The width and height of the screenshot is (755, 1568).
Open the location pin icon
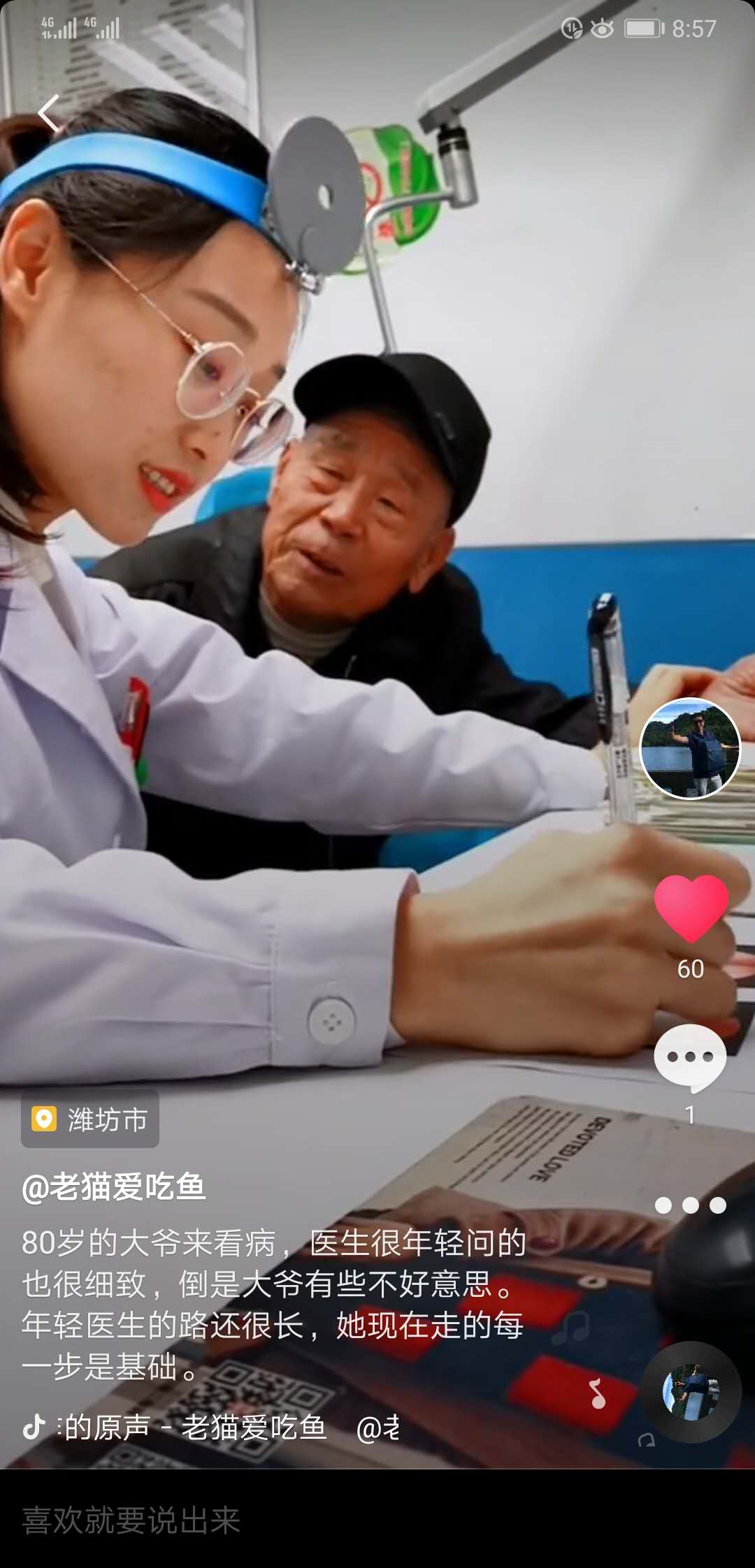tap(45, 1119)
